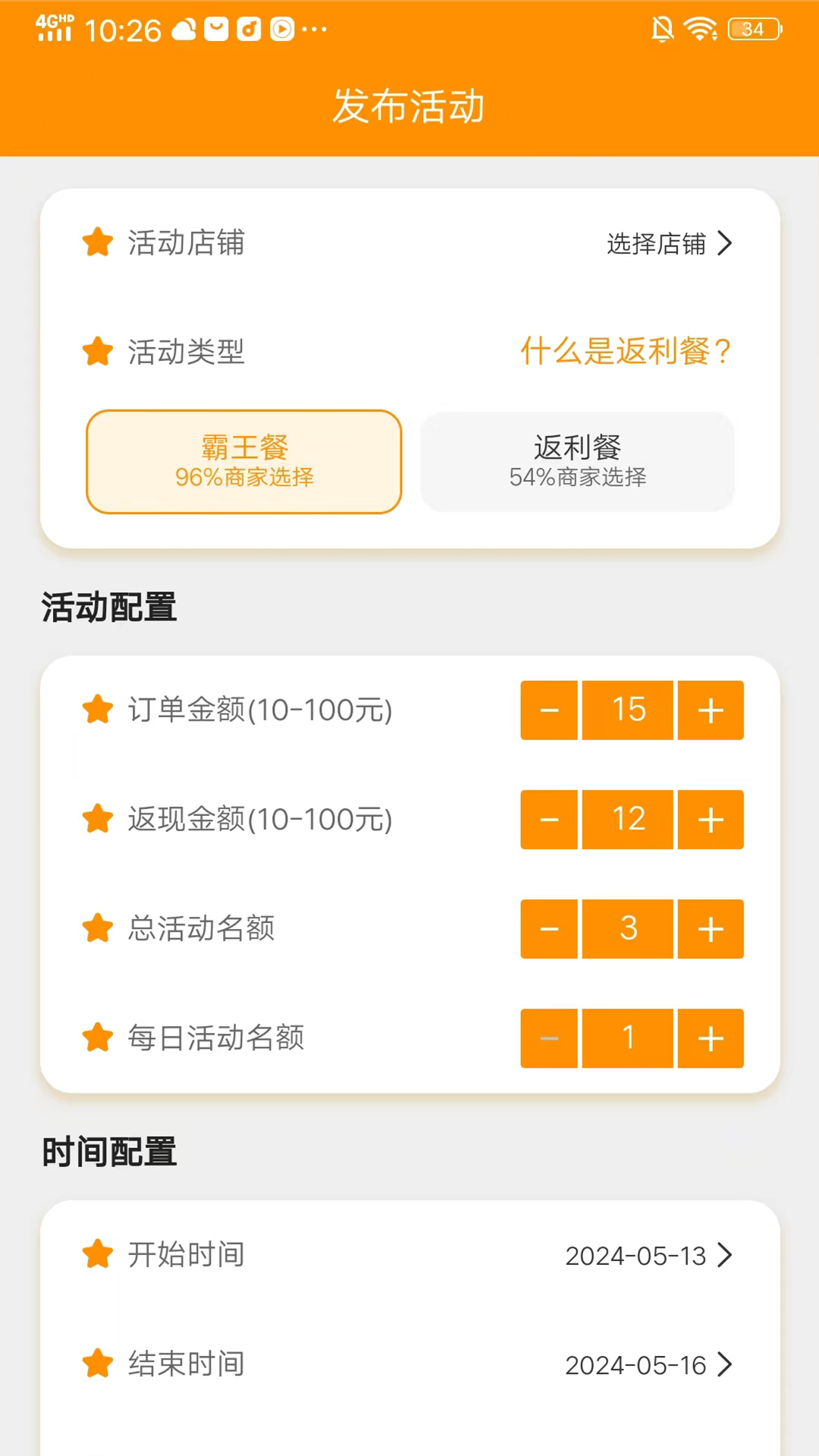
Task: Increase 订单金额 using its plus button
Action: click(x=711, y=710)
